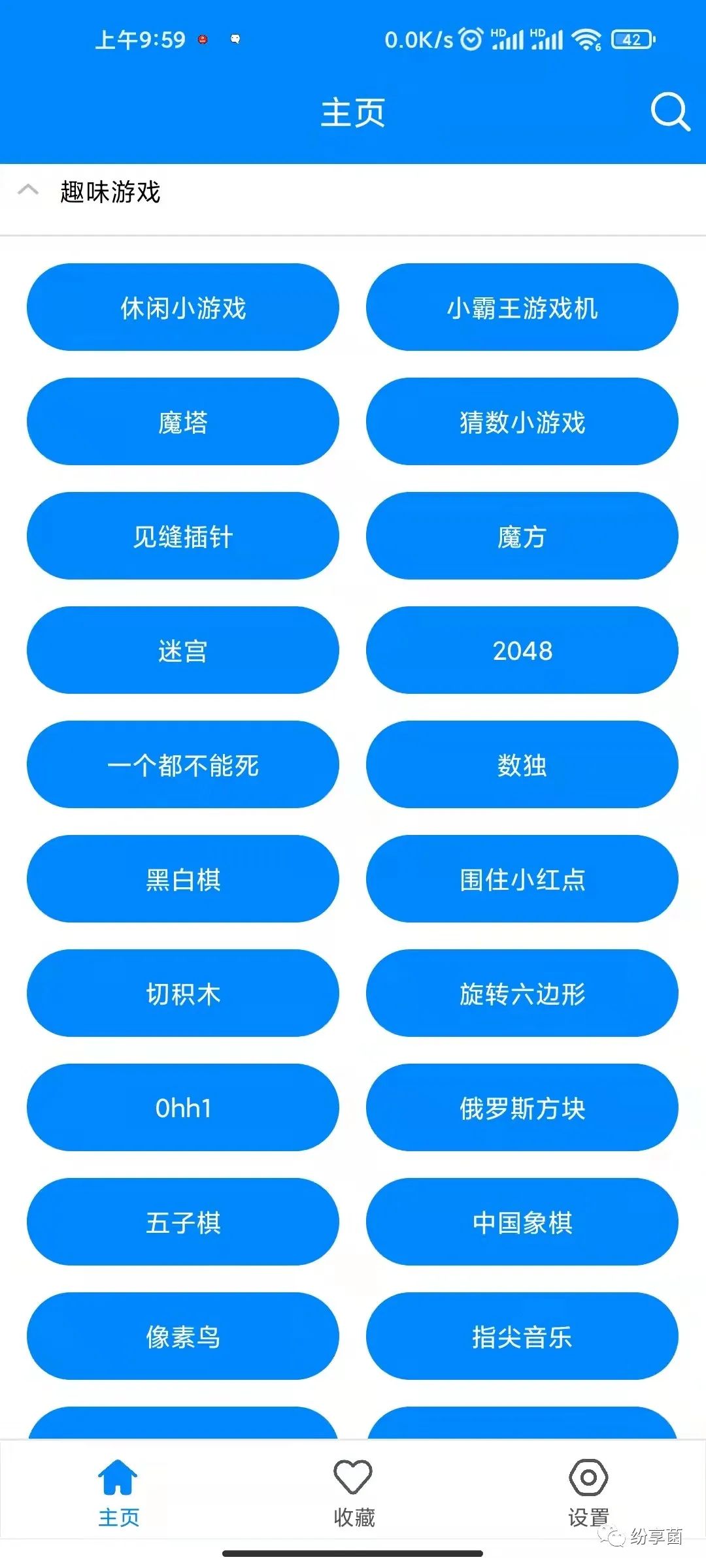Play 2048

pos(522,650)
